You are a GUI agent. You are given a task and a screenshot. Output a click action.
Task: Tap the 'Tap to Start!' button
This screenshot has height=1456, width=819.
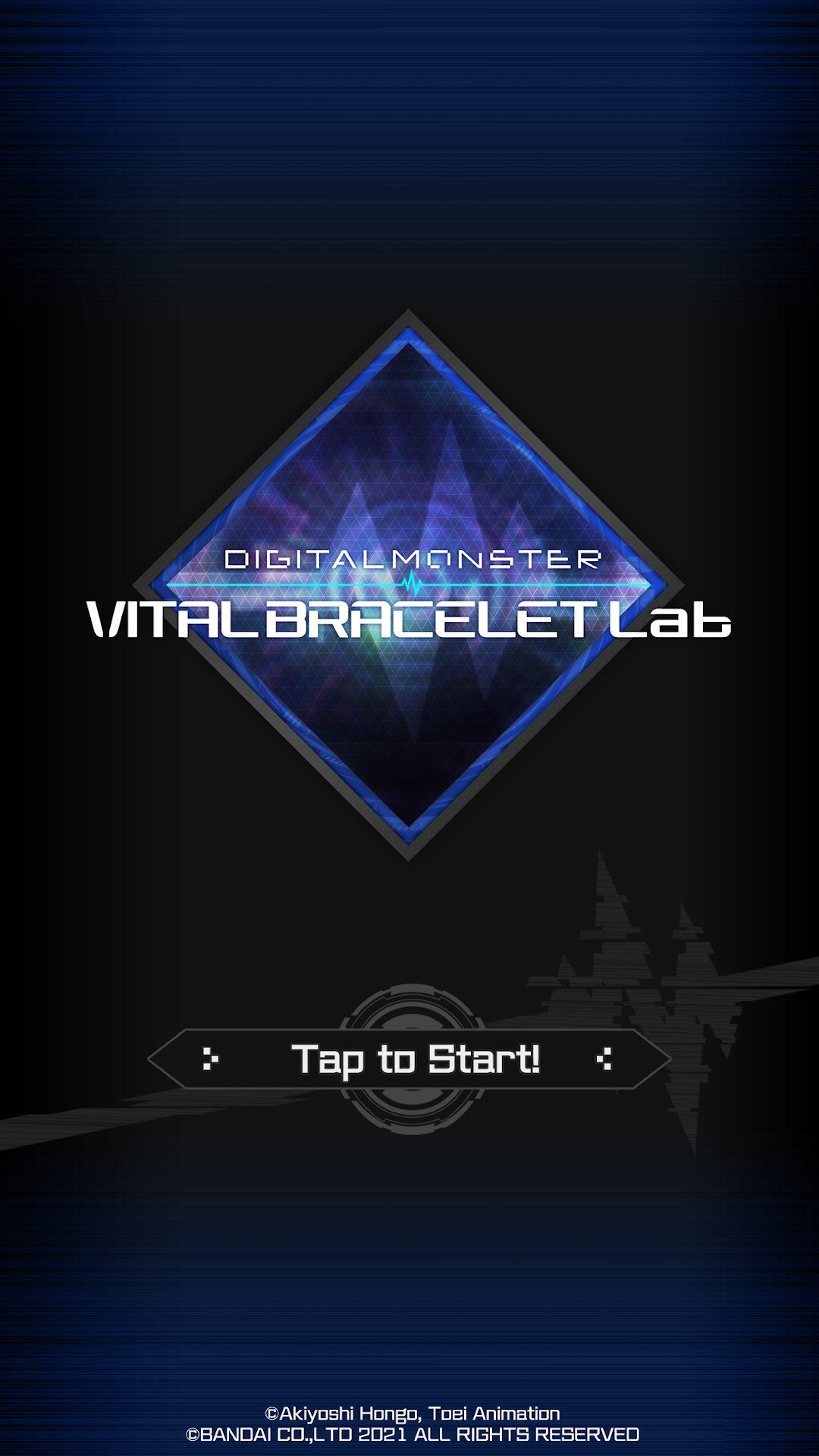409,1059
